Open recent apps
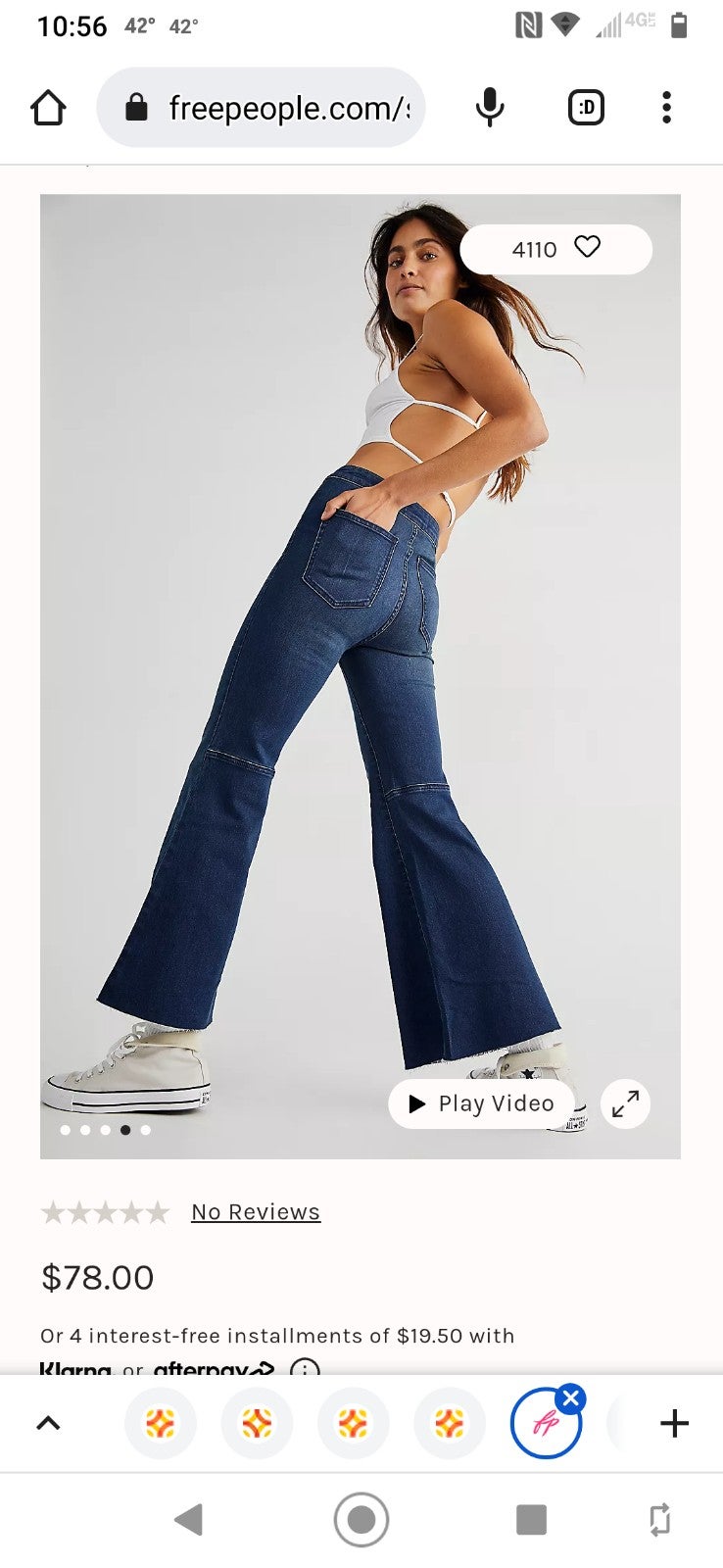Screen dimensions: 723x1568 (x=531, y=1519)
